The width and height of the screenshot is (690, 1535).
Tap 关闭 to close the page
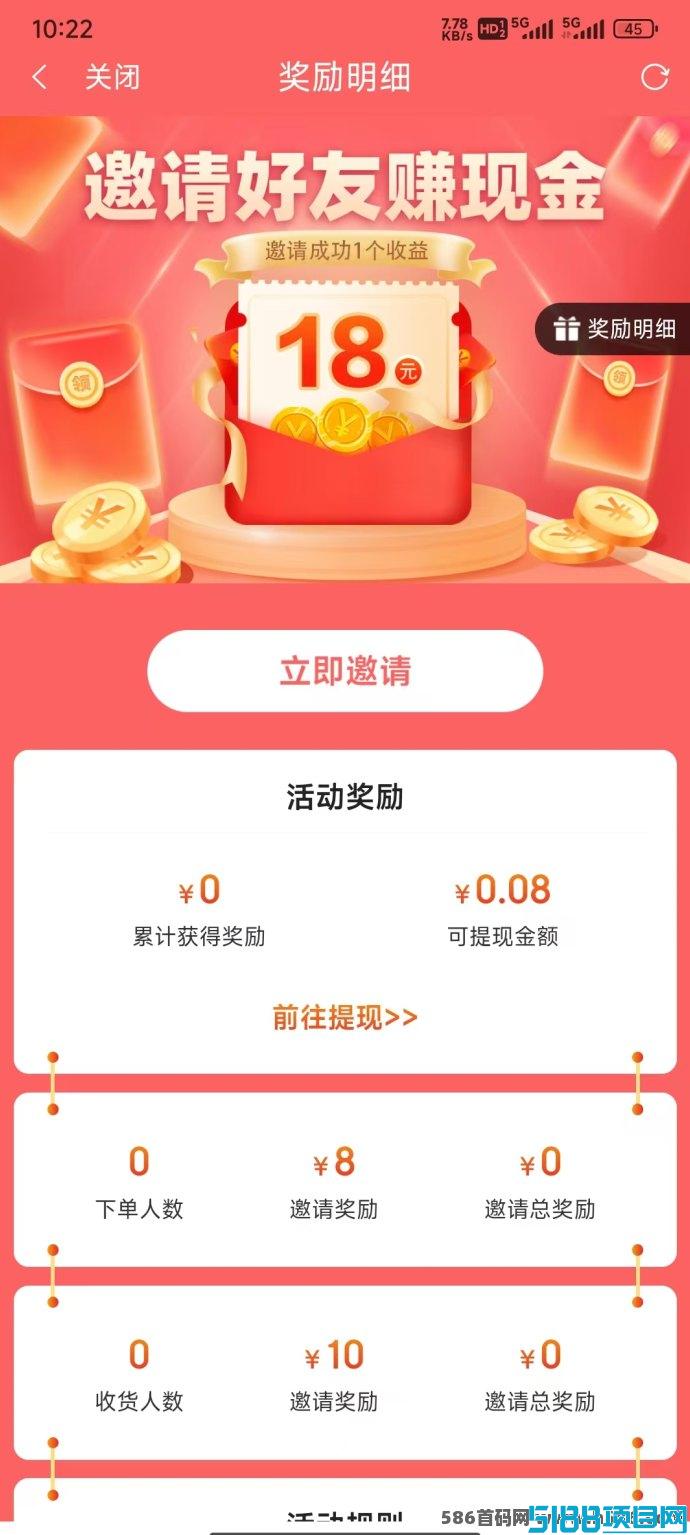112,77
